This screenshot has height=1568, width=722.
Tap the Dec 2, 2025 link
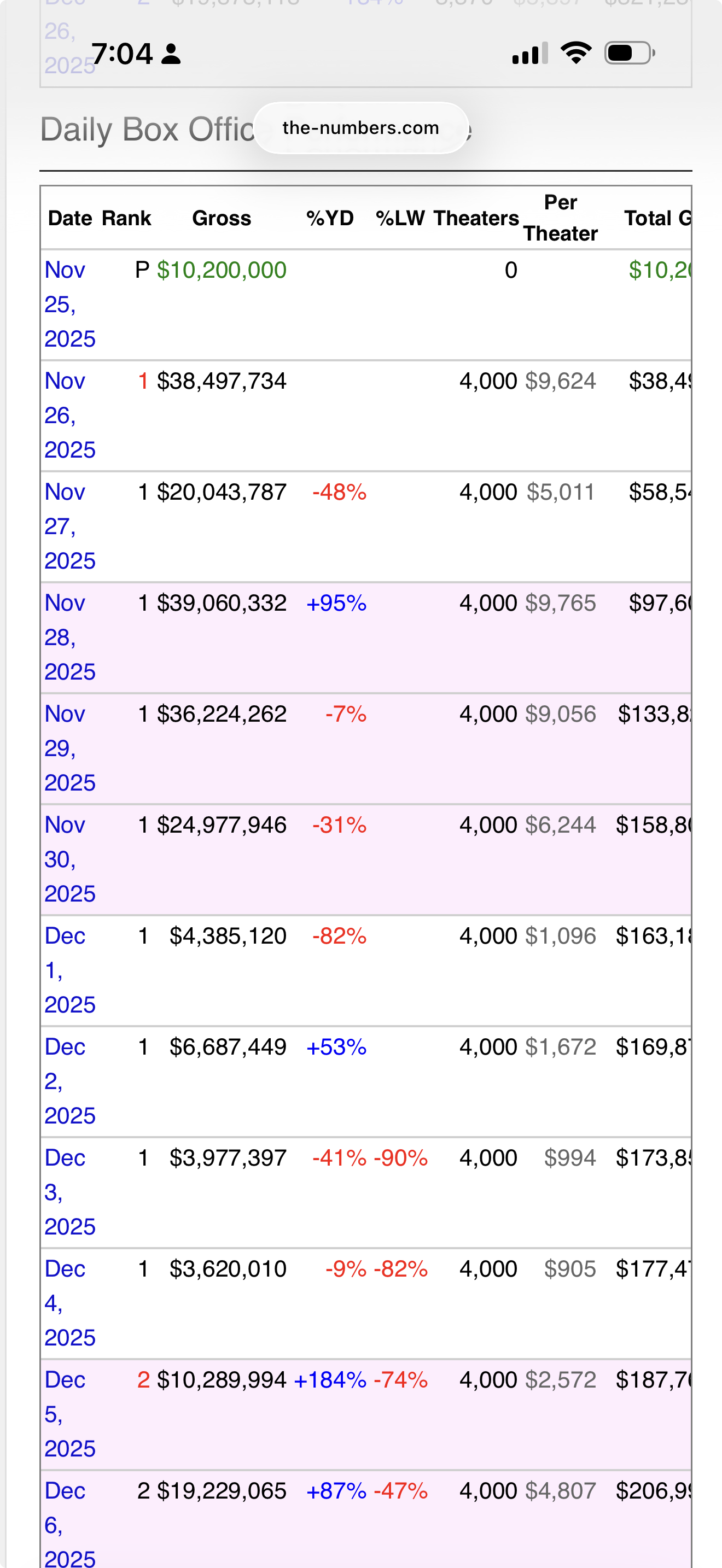click(x=69, y=1080)
